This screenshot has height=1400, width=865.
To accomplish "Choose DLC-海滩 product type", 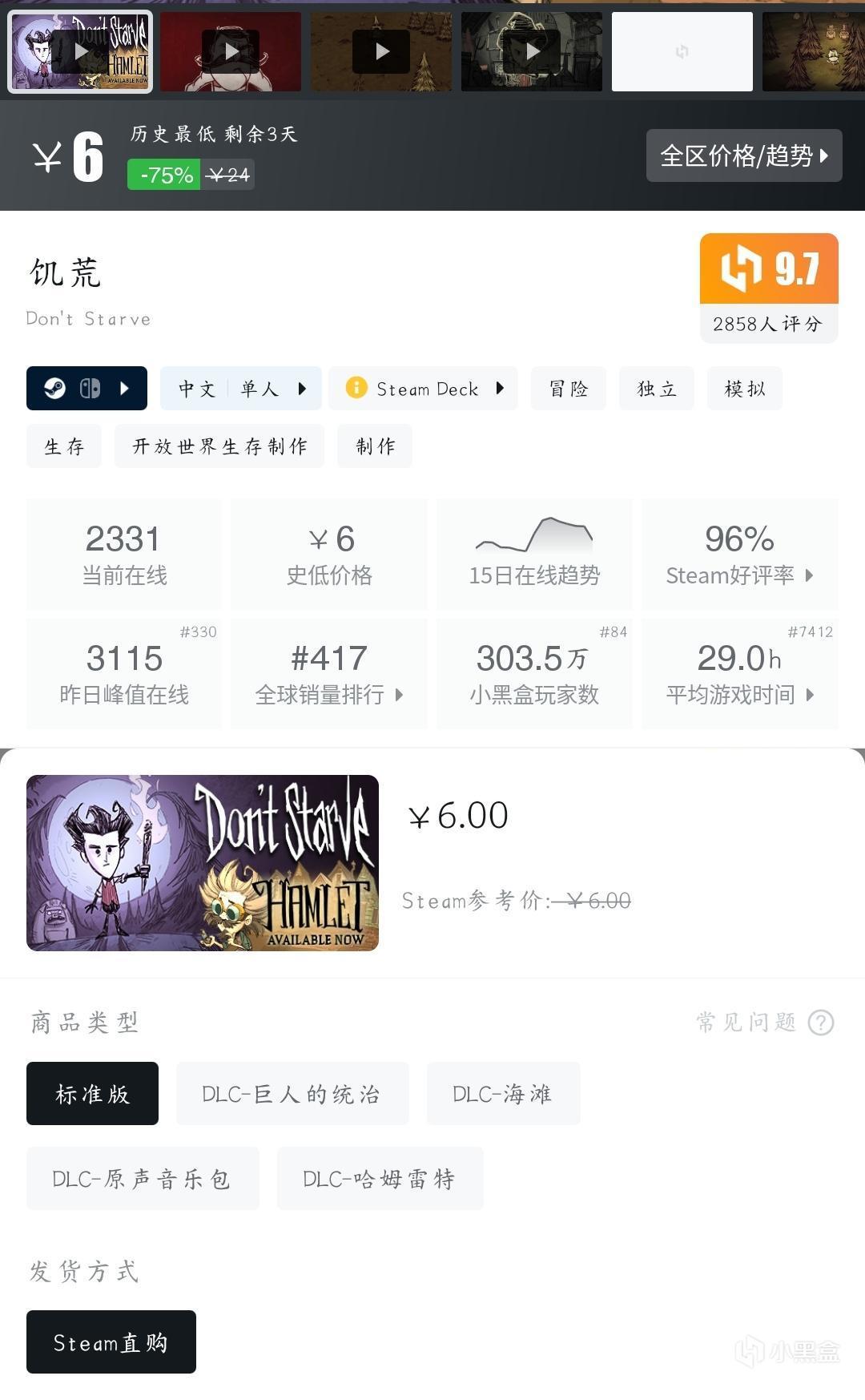I will (x=503, y=1094).
